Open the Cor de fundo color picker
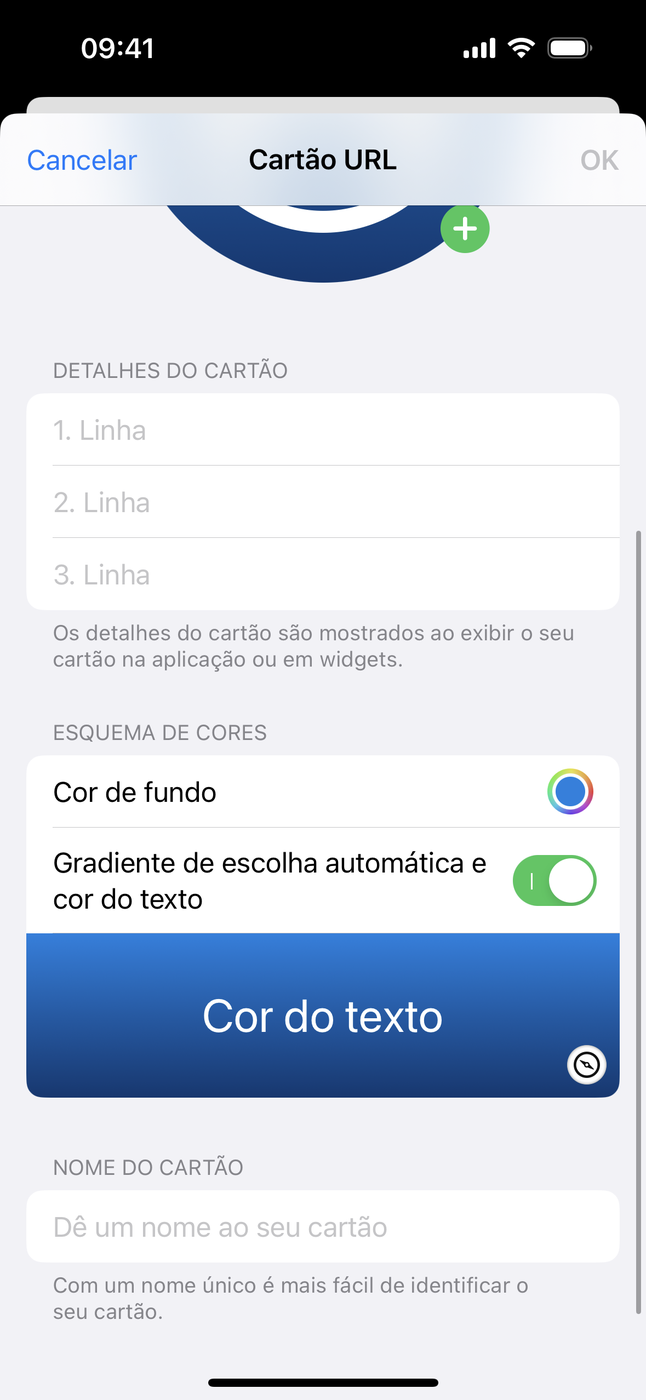646x1400 pixels. click(570, 792)
